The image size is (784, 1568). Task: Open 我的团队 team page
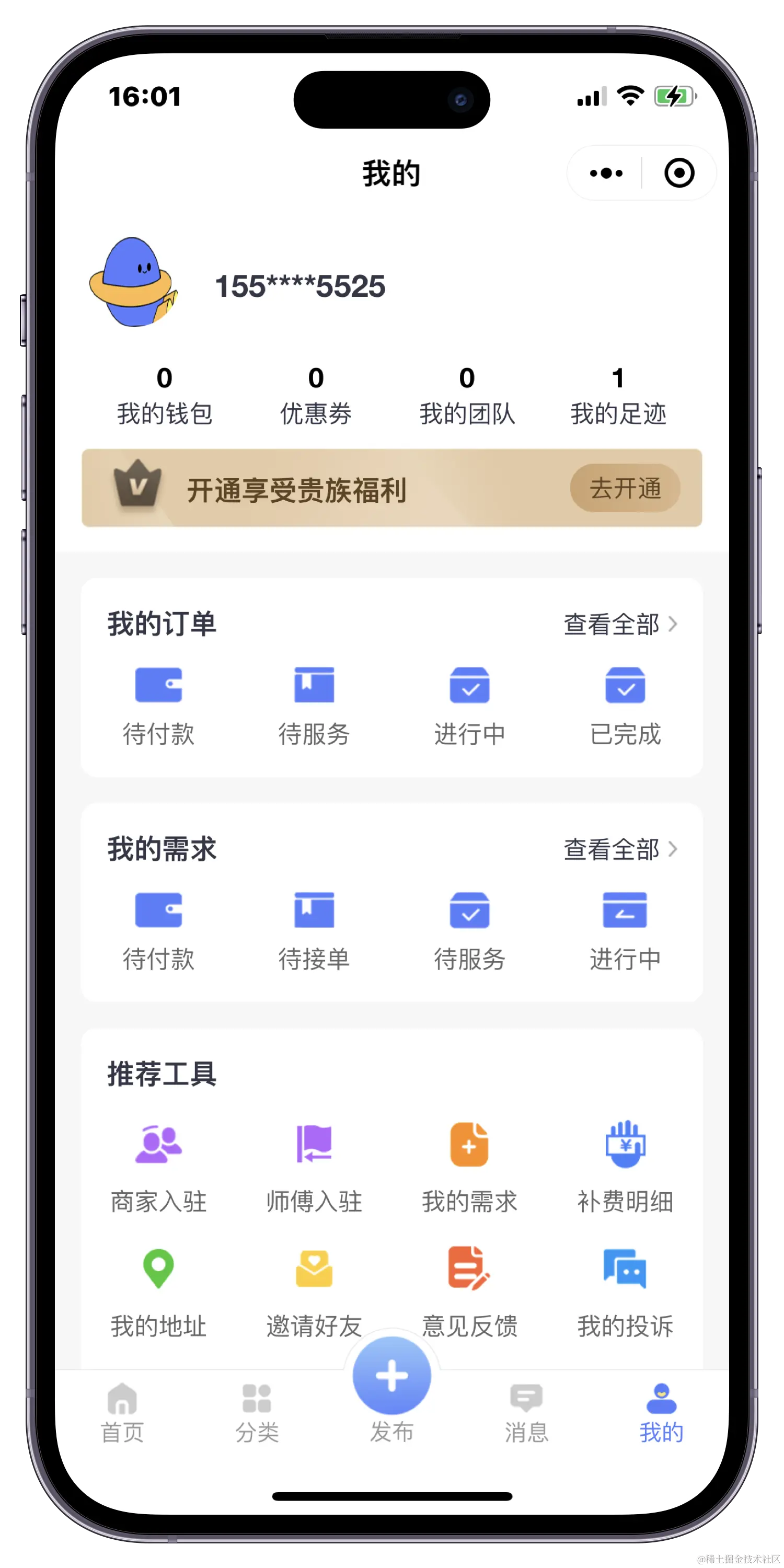(x=467, y=396)
